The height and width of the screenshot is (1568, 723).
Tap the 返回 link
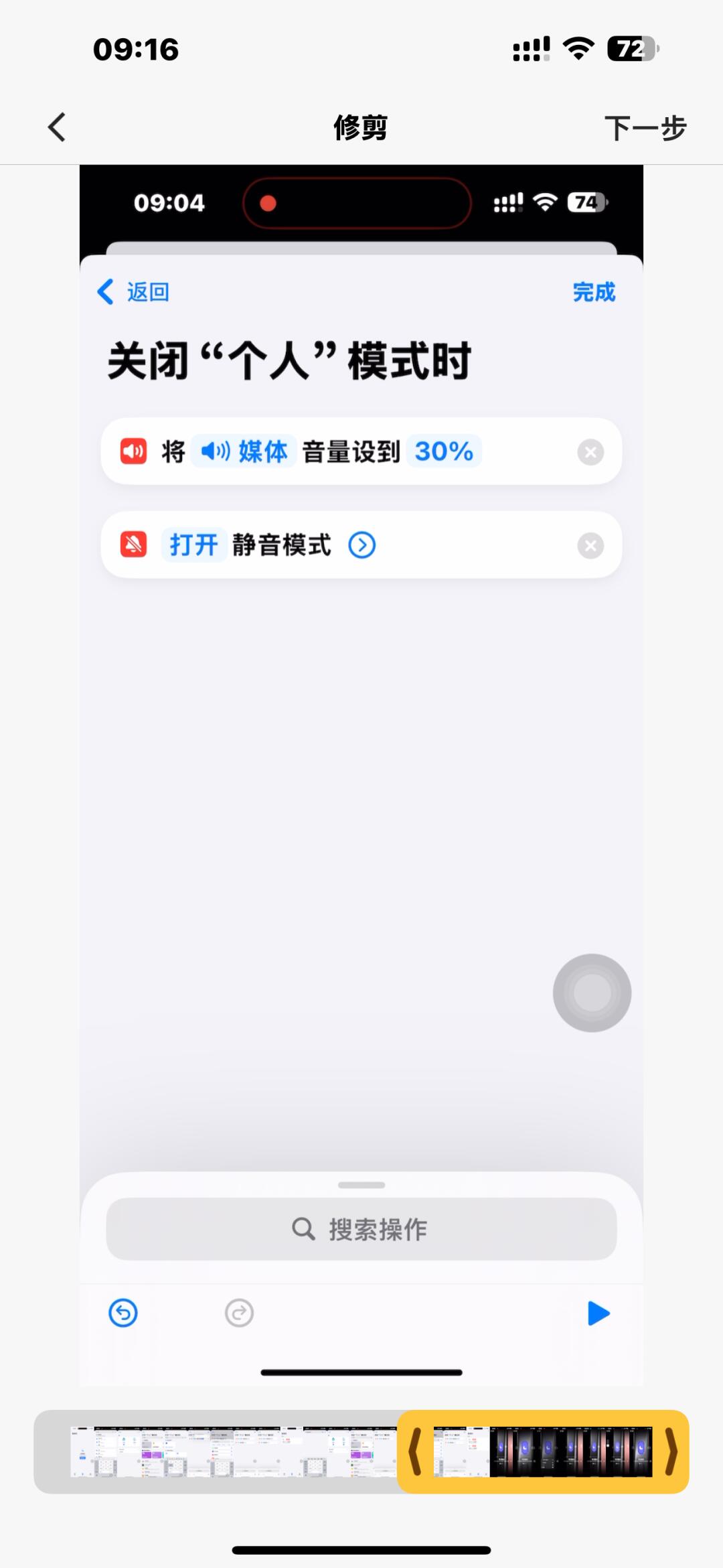tap(133, 293)
